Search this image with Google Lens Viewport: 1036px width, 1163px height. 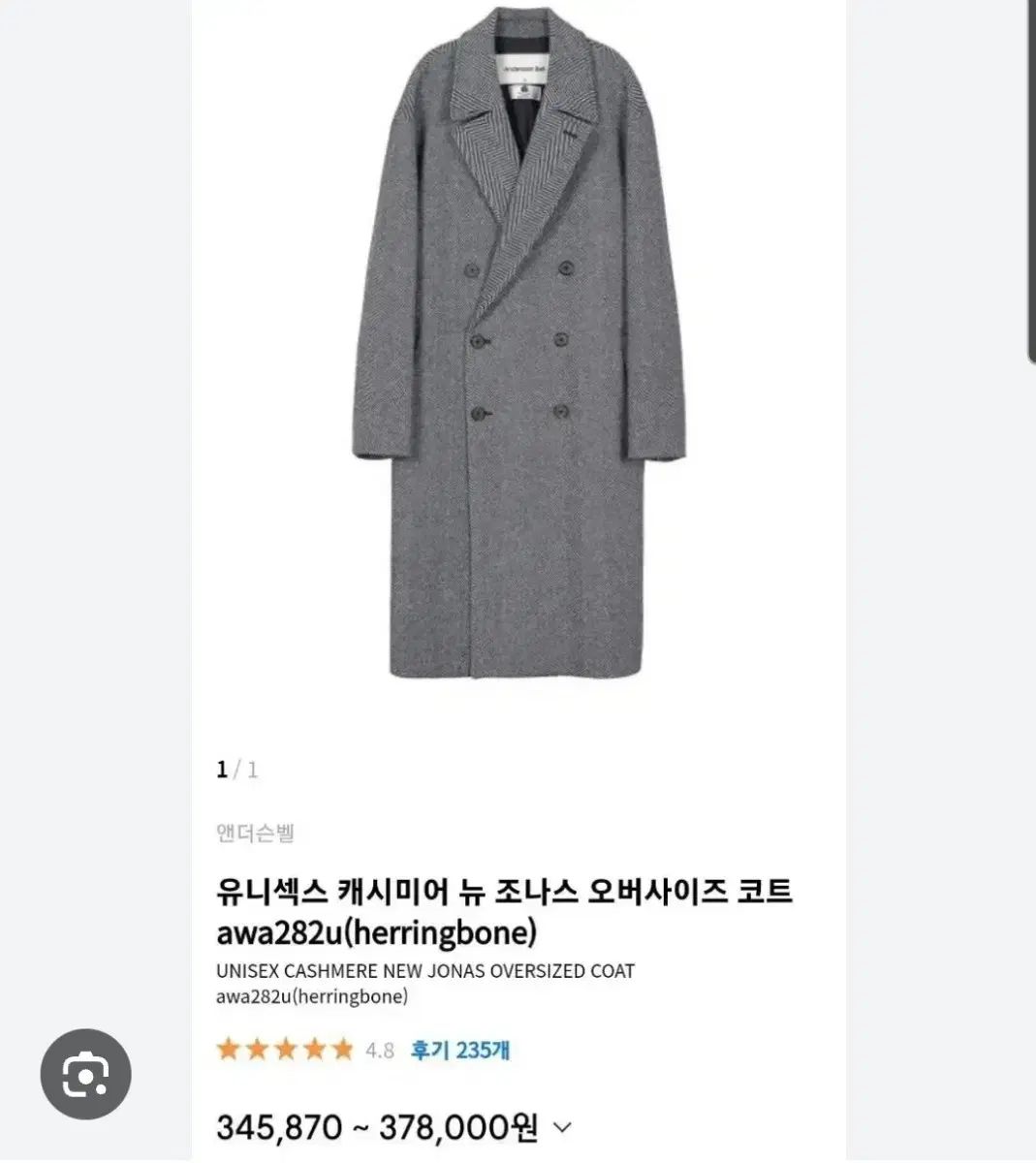(85, 1074)
